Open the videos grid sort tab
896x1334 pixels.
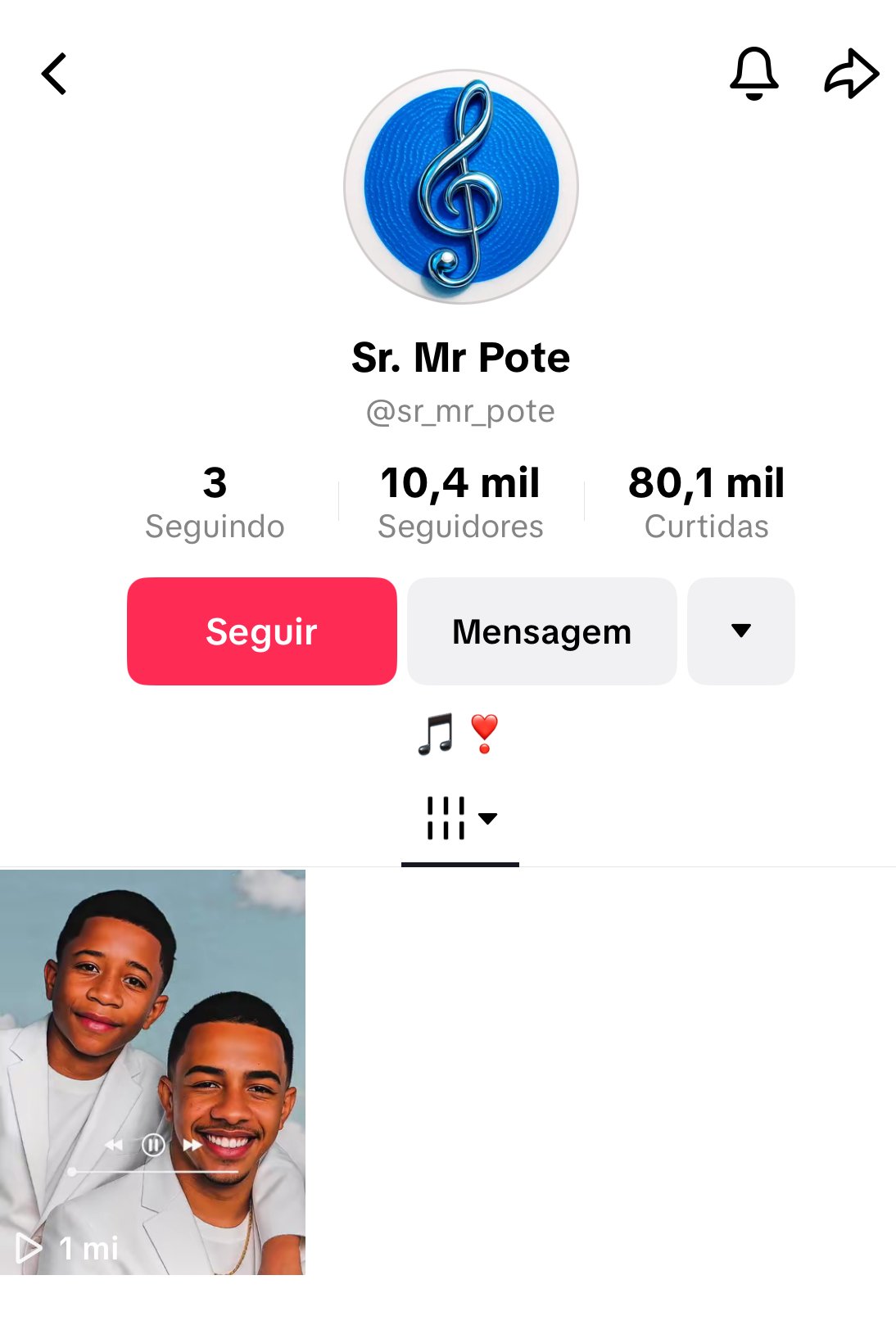click(x=460, y=818)
